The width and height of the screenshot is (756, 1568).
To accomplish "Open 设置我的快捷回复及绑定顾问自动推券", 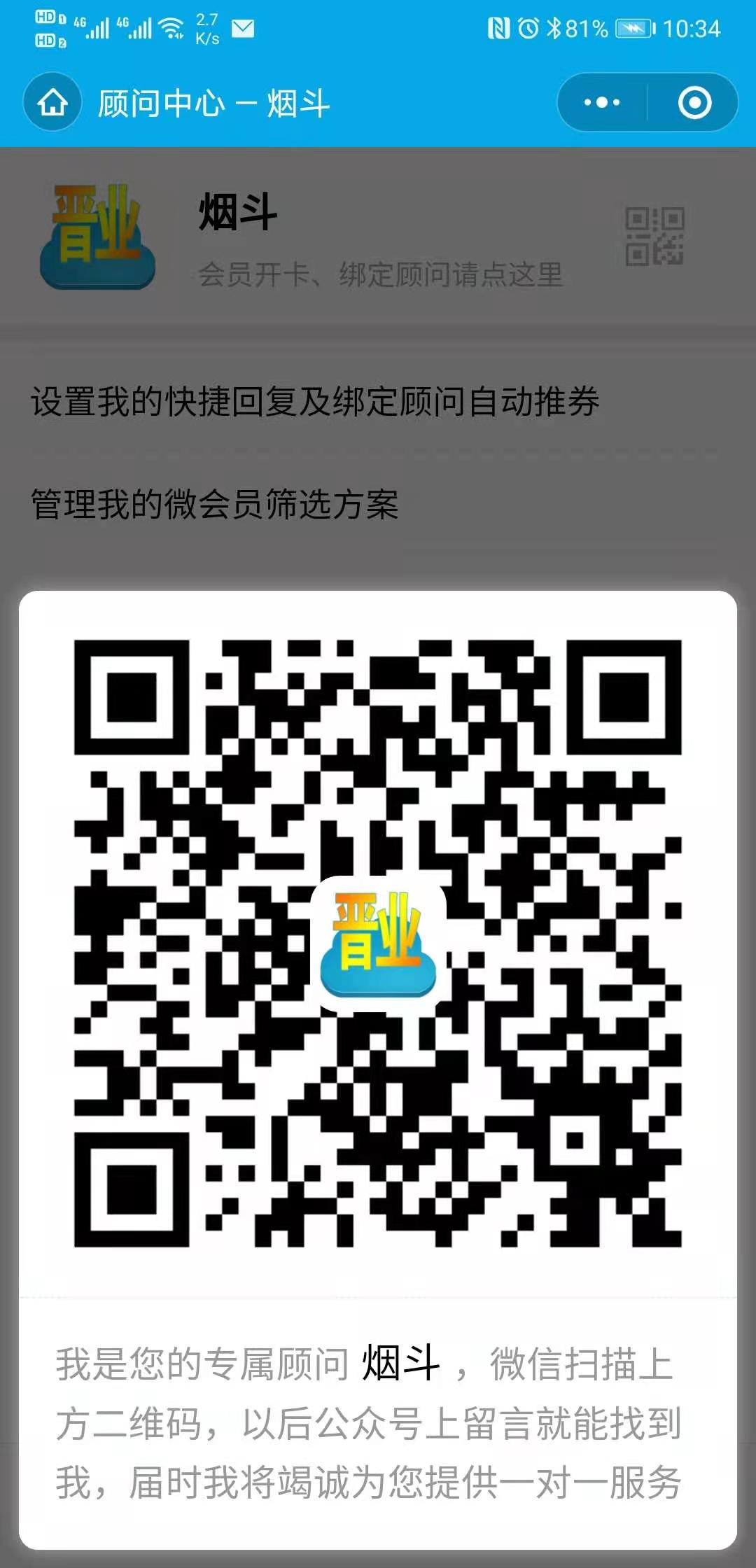I will pos(315,402).
